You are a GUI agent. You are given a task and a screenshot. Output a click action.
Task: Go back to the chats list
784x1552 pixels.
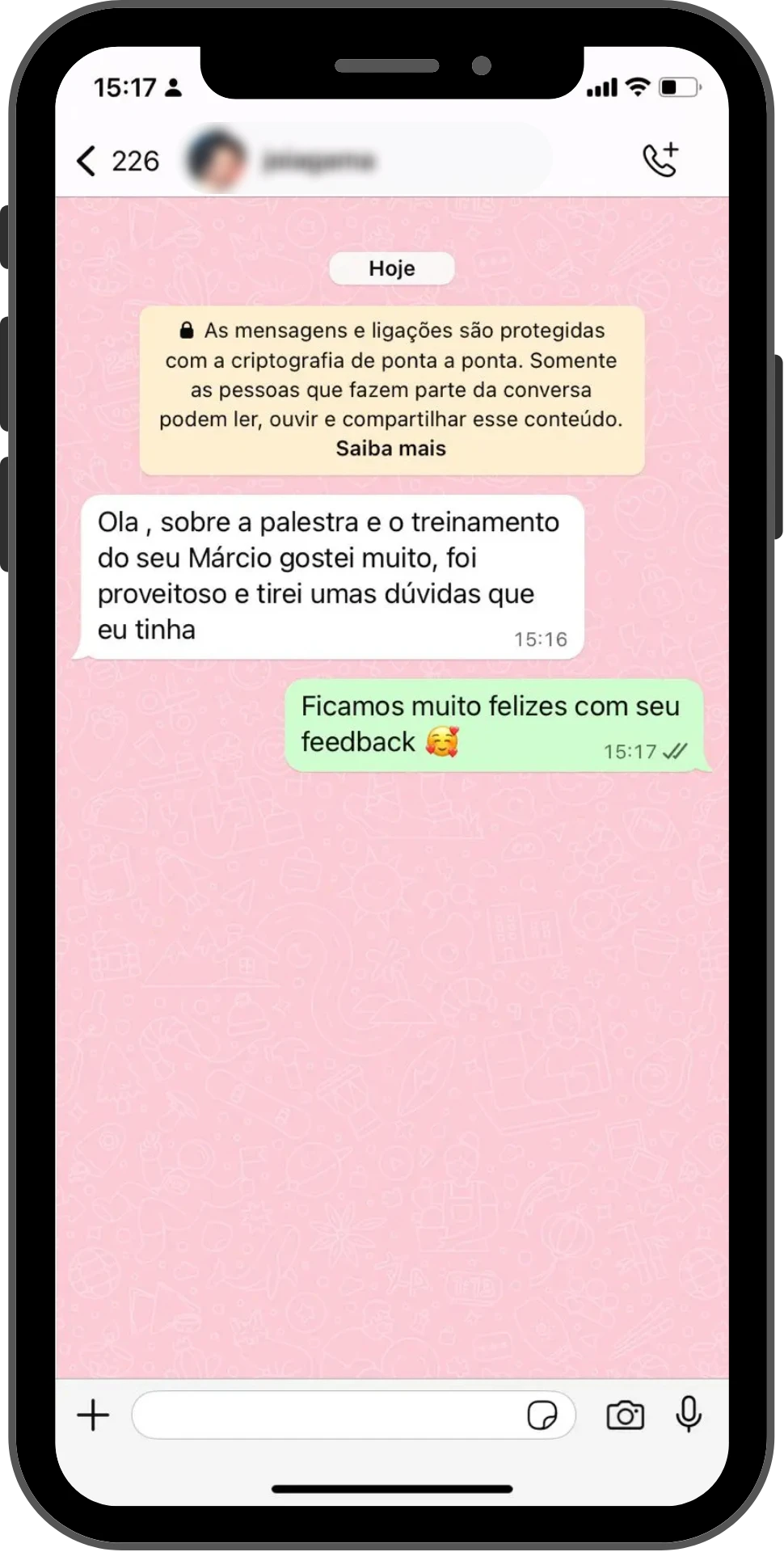(x=87, y=161)
